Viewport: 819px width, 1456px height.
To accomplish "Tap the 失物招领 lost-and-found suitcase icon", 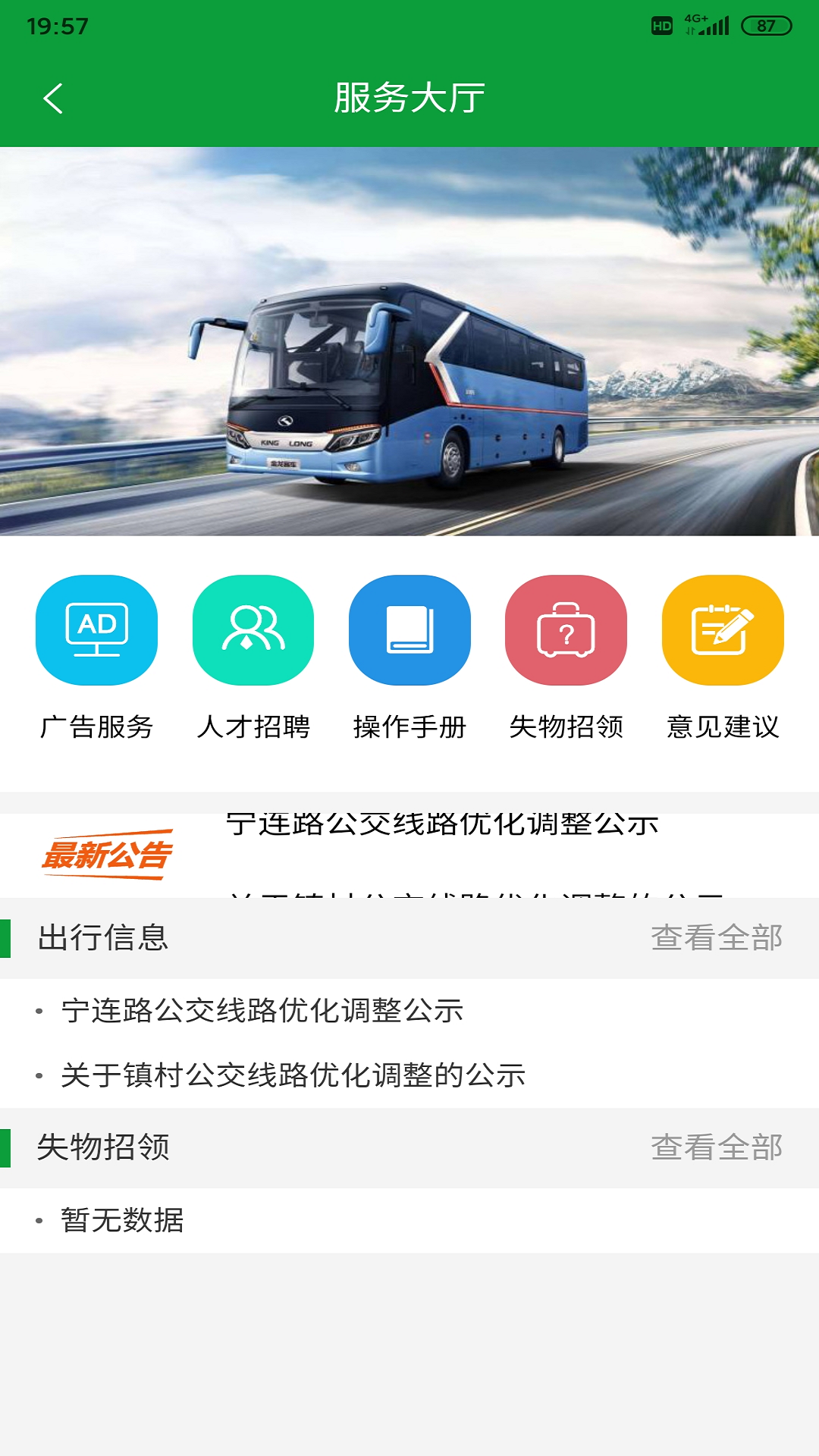I will click(x=566, y=630).
